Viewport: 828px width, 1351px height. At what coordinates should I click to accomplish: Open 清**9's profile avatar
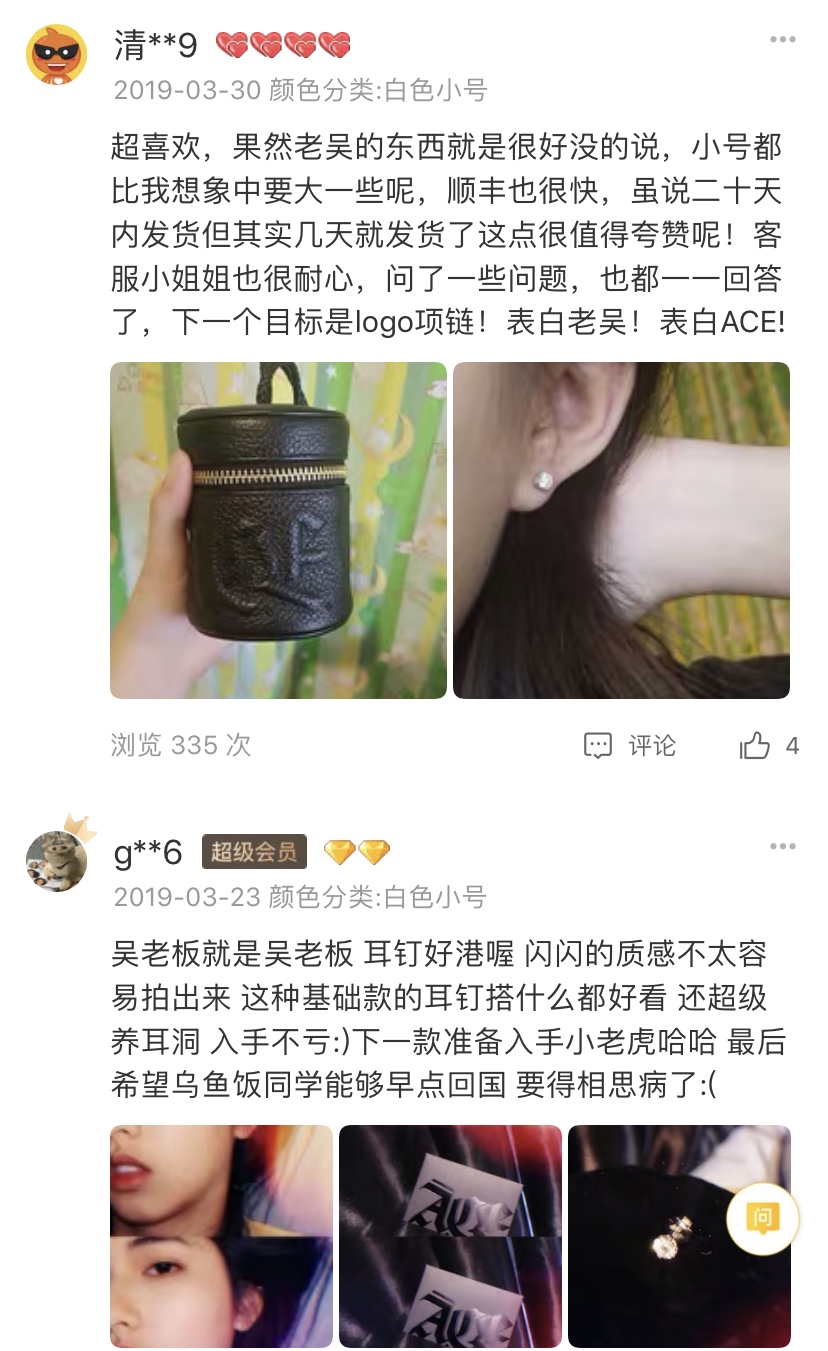(56, 54)
